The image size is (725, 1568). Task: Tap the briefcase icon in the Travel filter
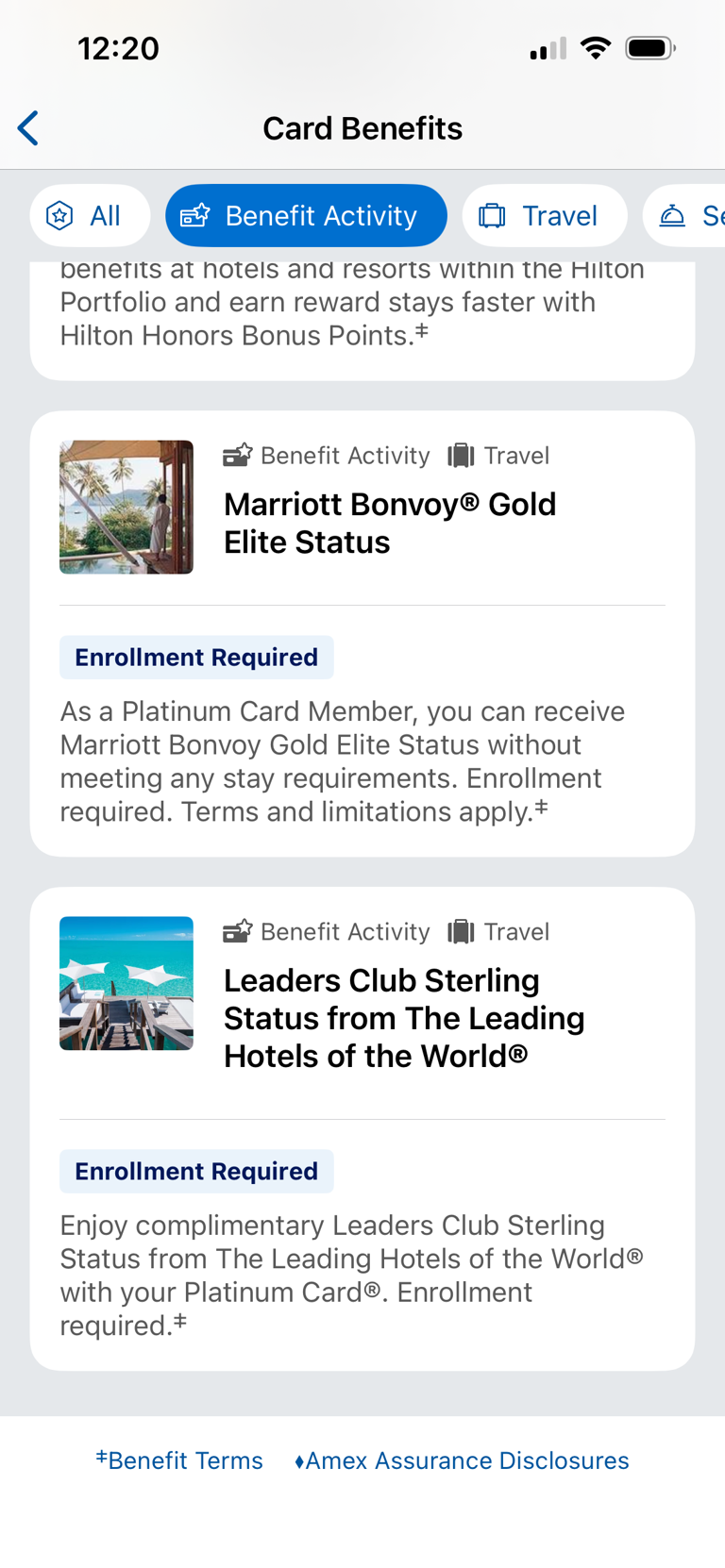492,215
